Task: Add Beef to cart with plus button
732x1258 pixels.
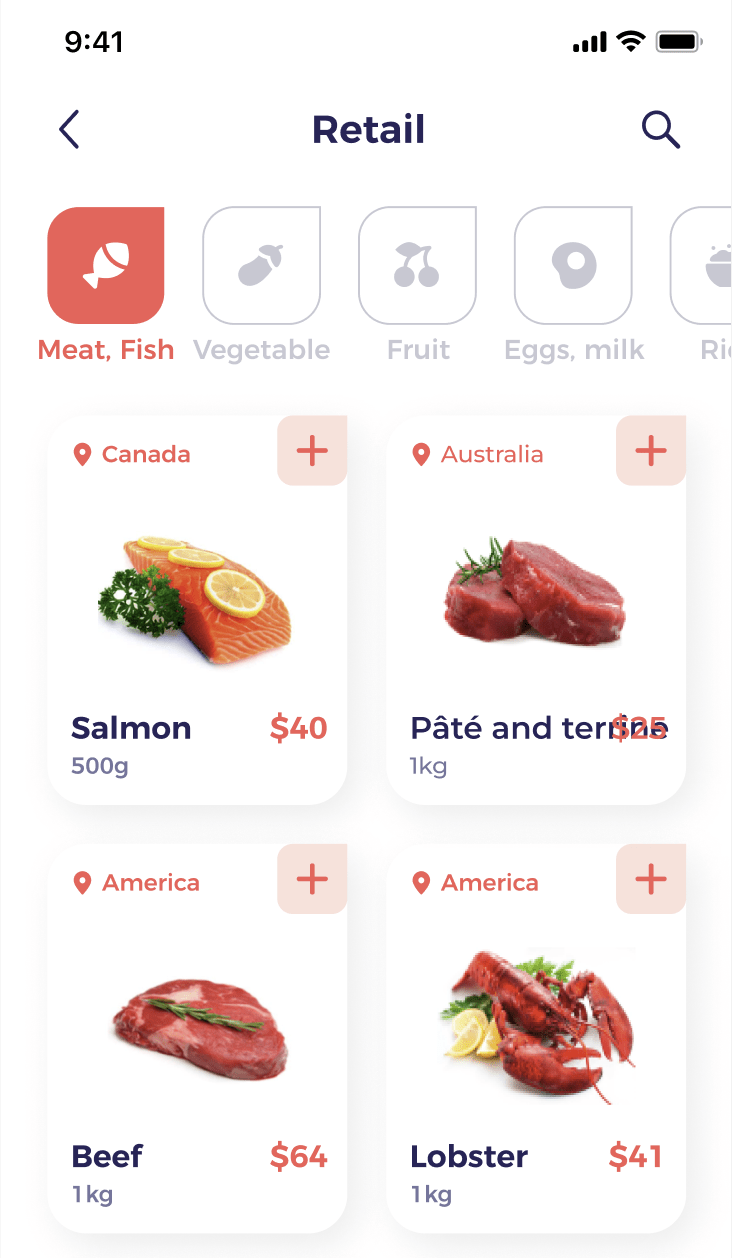Action: point(312,880)
